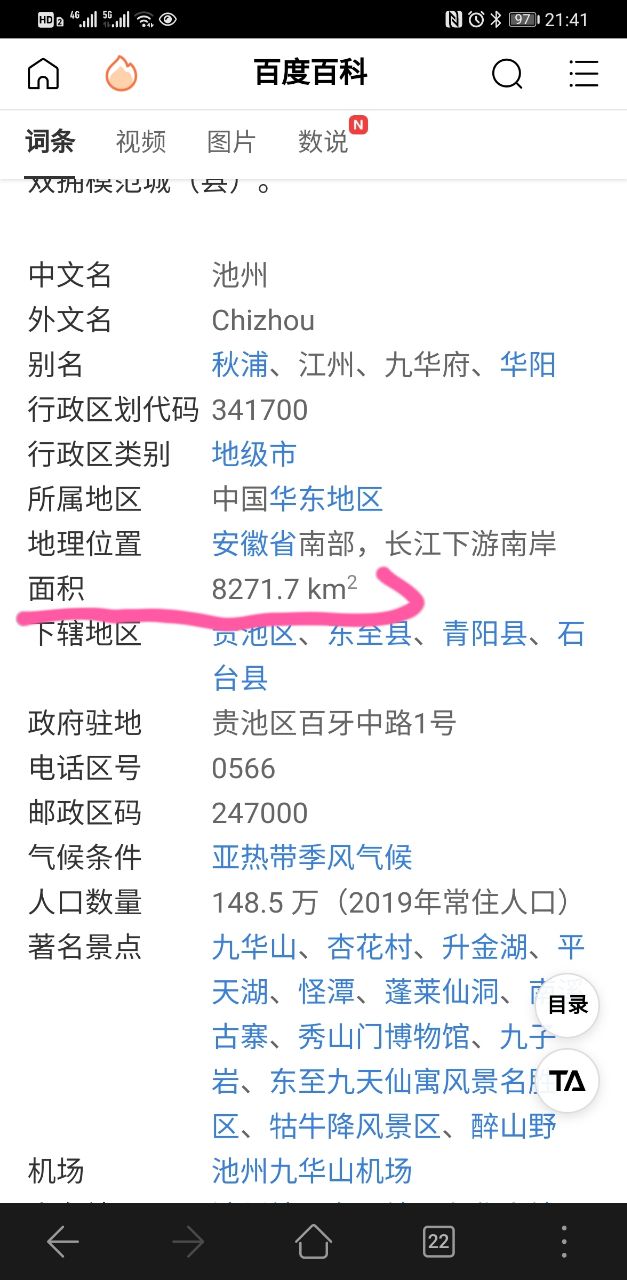Open the browser tabs counter showing 22
Viewport: 627px width, 1280px height.
click(438, 1242)
